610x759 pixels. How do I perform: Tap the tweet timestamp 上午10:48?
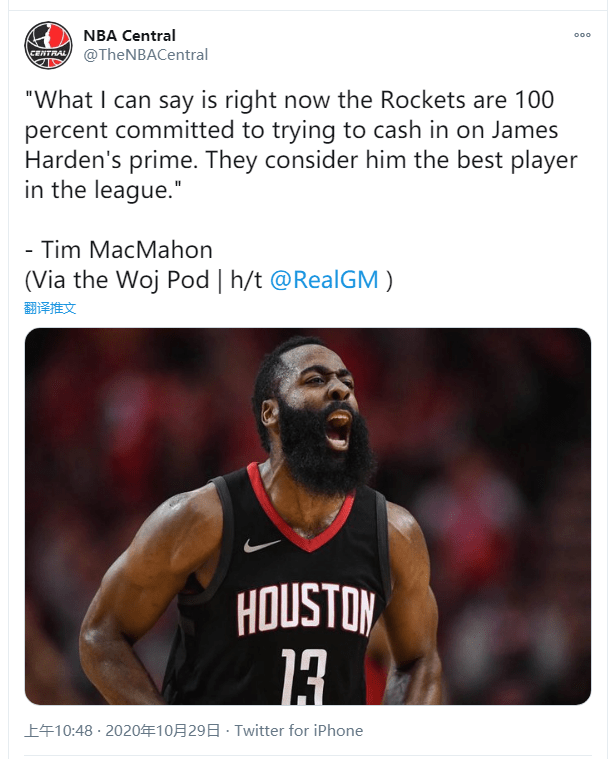click(x=58, y=731)
